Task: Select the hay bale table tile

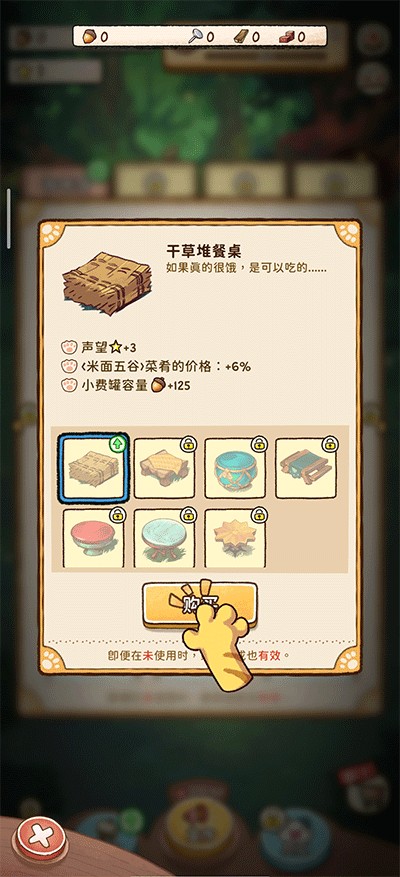Action: point(93,468)
